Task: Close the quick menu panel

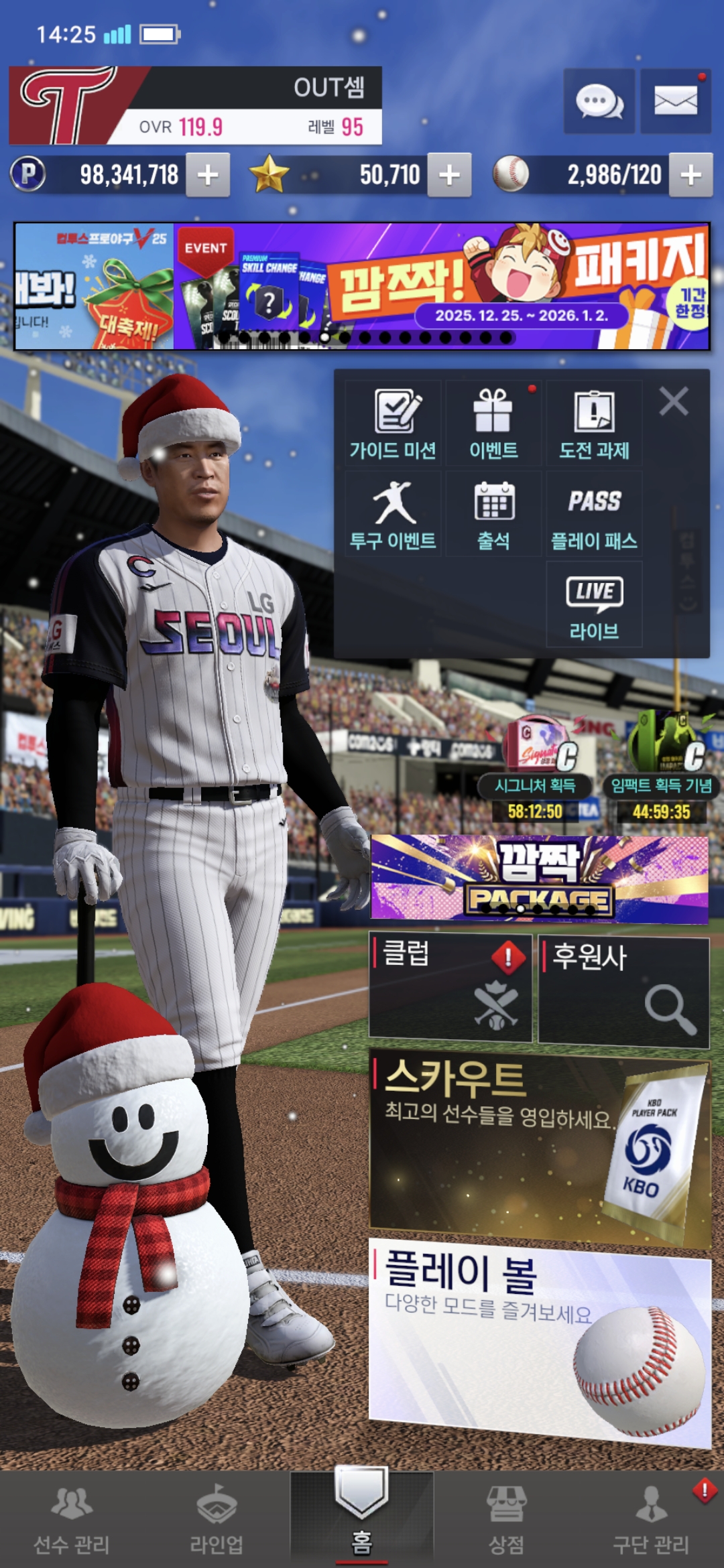Action: click(x=674, y=402)
